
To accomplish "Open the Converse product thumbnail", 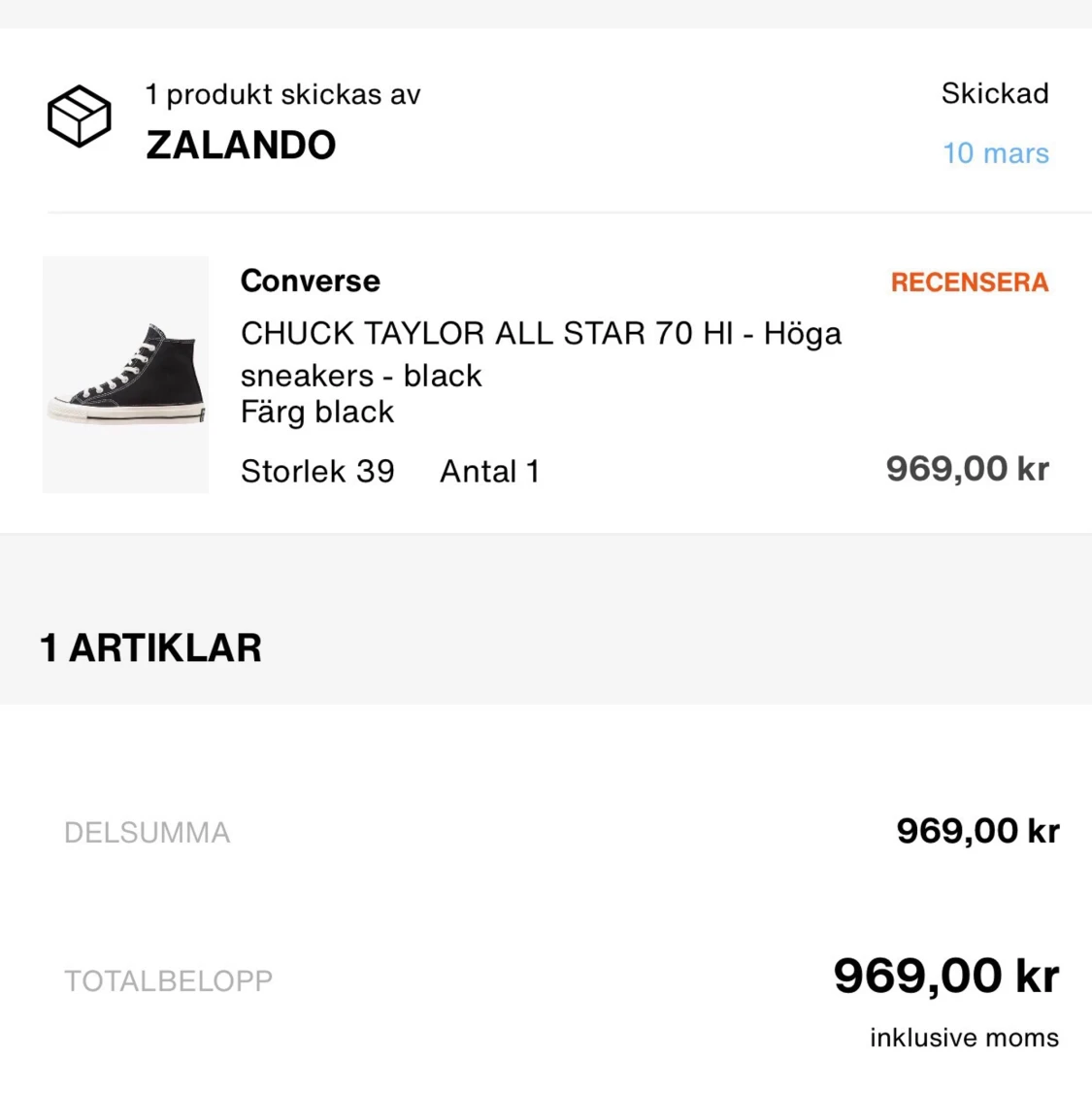I will pyautogui.click(x=124, y=374).
